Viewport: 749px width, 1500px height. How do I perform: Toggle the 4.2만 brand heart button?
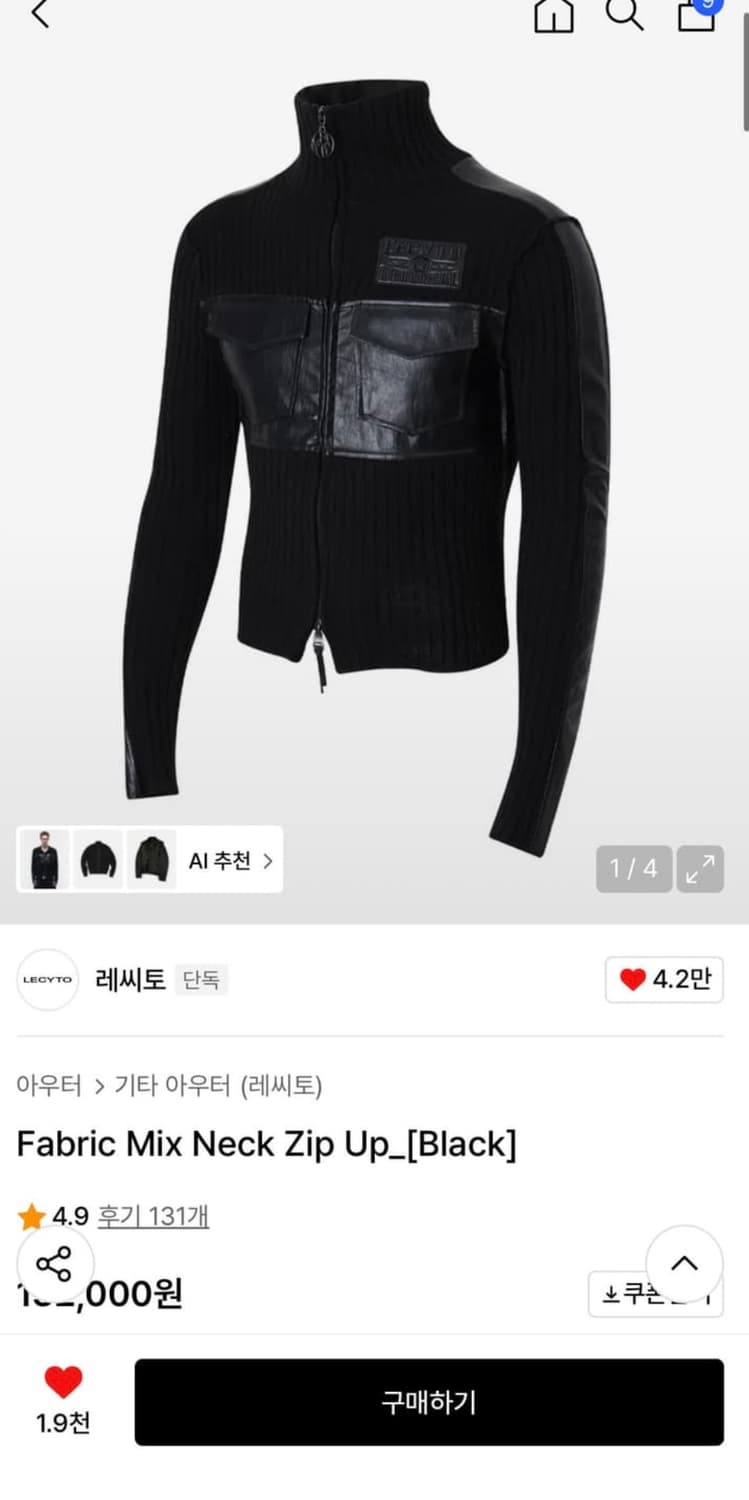point(664,980)
